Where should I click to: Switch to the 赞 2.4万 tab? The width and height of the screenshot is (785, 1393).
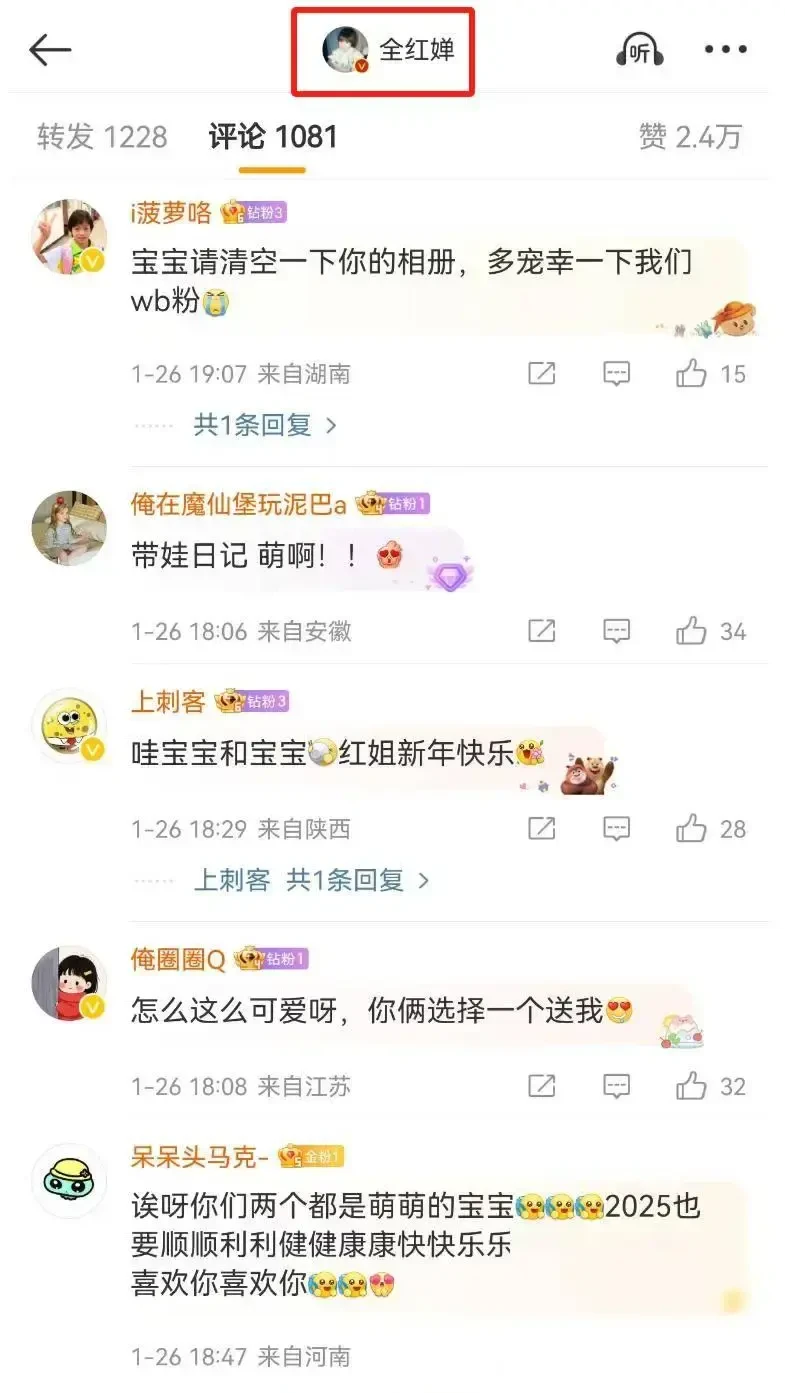pyautogui.click(x=690, y=137)
